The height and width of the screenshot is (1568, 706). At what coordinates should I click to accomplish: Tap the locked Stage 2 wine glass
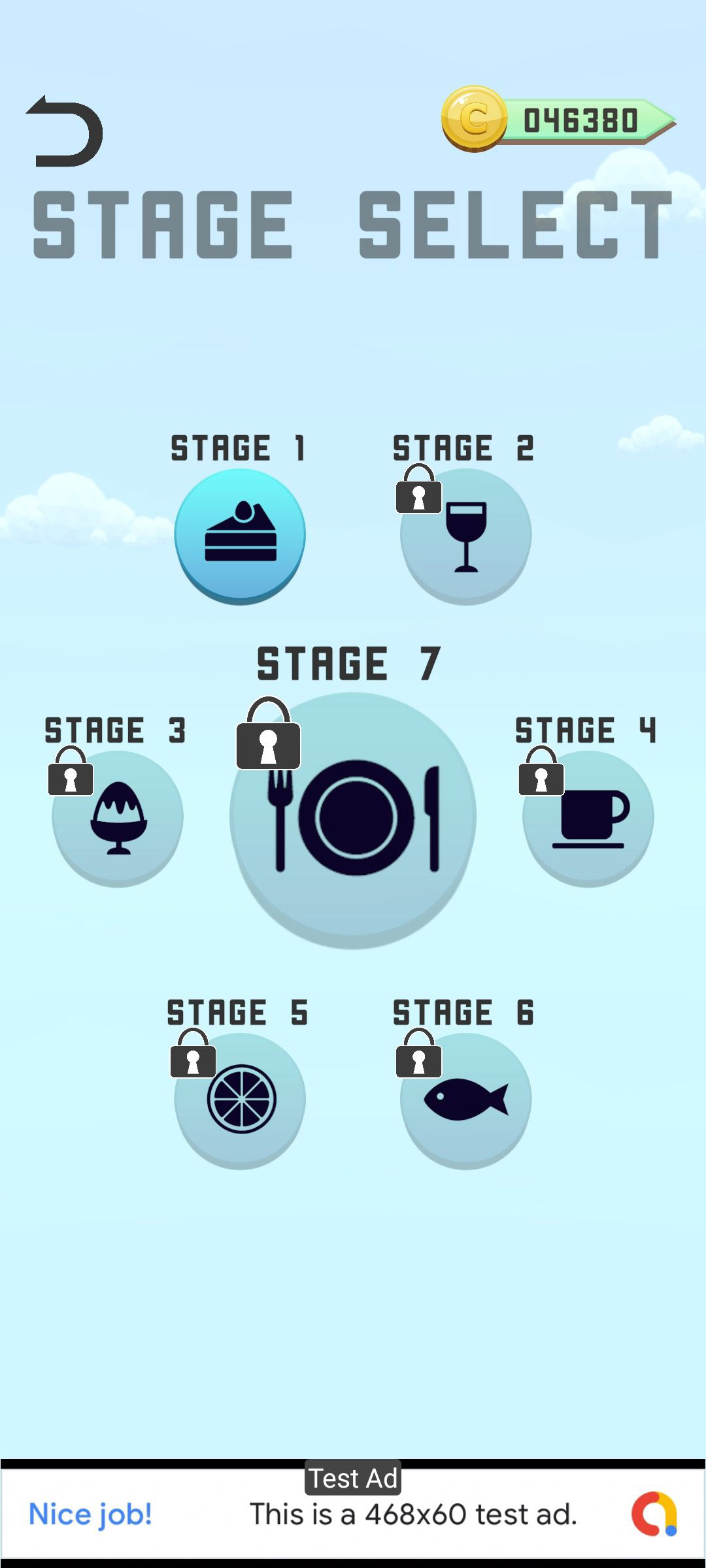coord(465,536)
